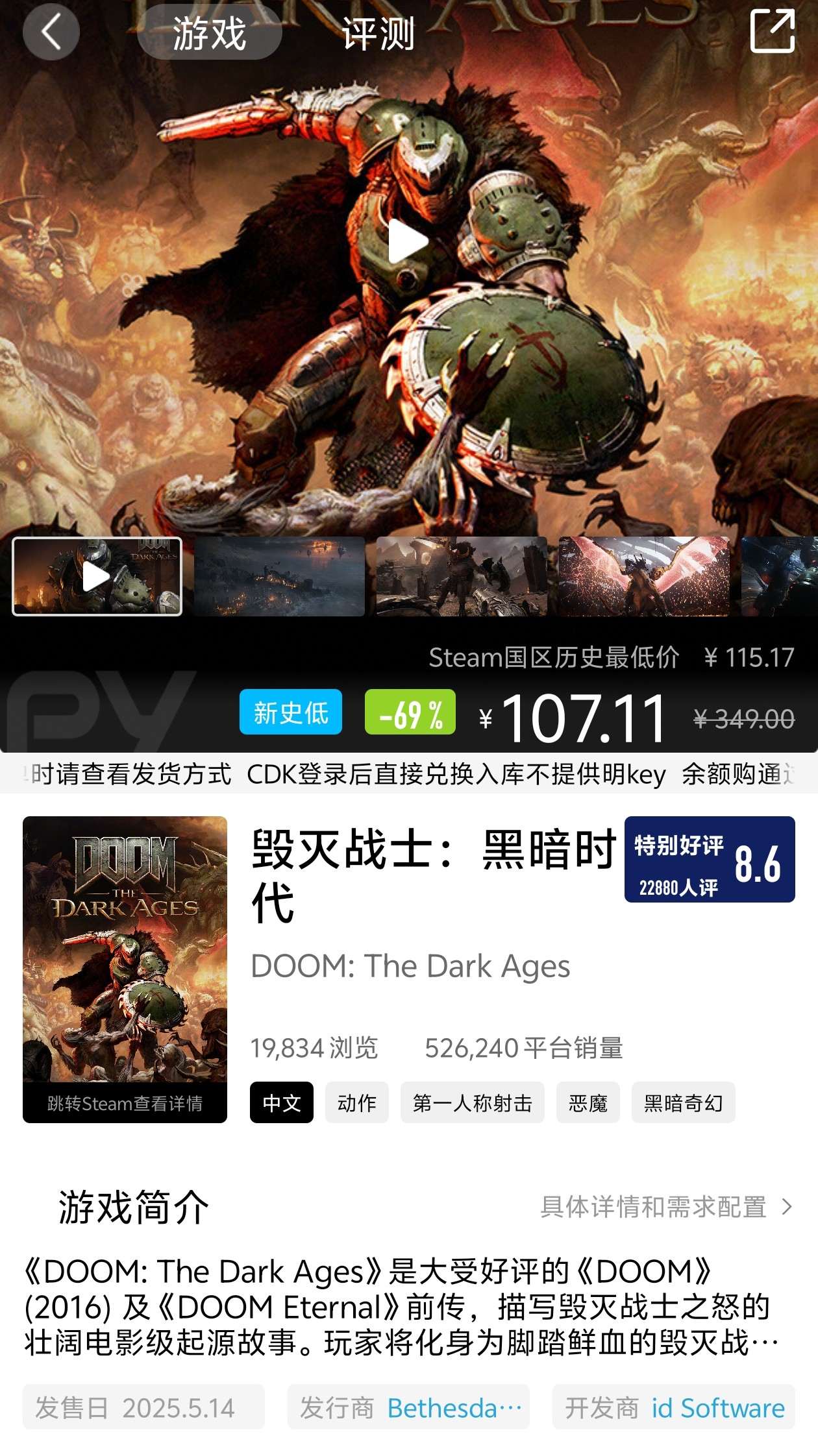818x1456 pixels.
Task: Select the first video thumbnail in gallery
Action: (x=97, y=576)
